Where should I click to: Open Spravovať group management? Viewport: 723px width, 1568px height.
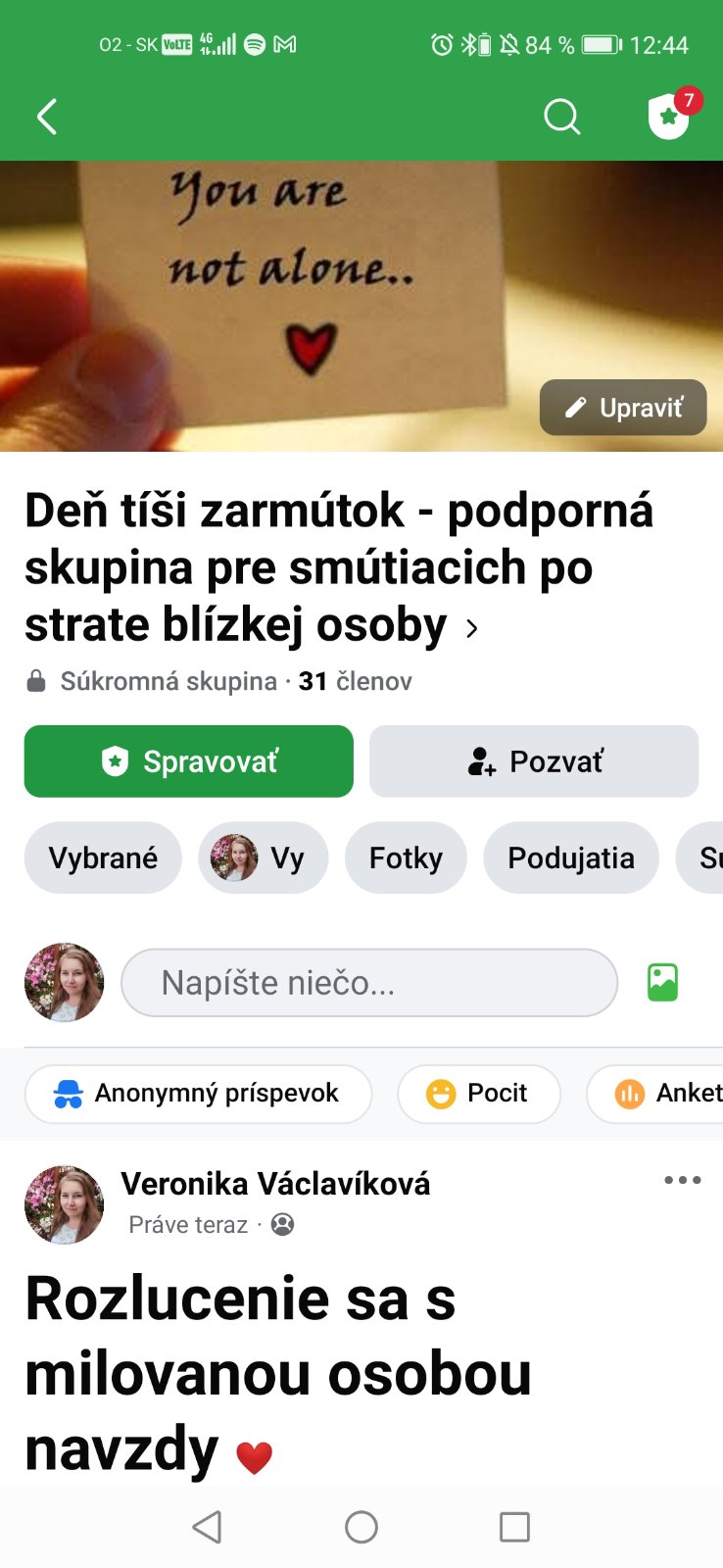(188, 761)
